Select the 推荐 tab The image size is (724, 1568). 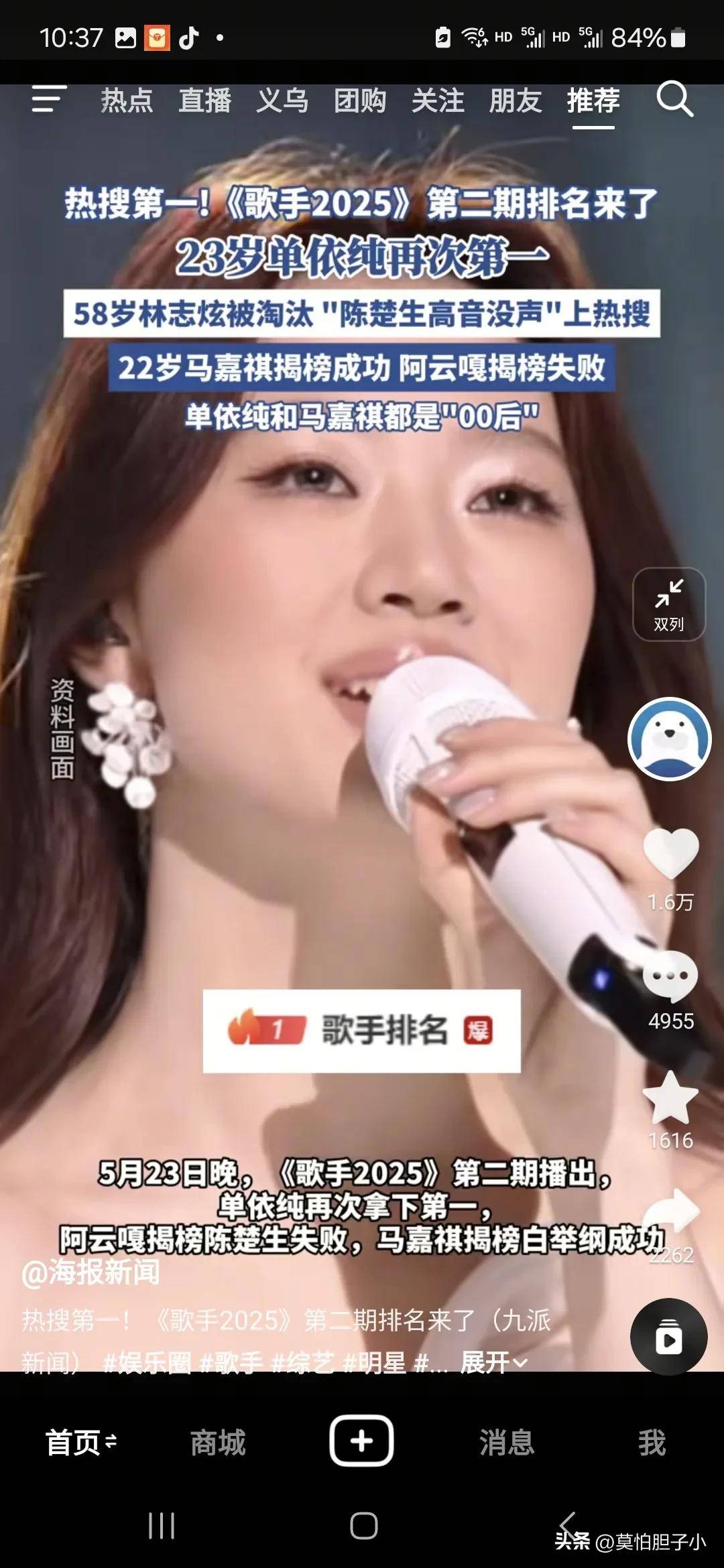pyautogui.click(x=593, y=101)
